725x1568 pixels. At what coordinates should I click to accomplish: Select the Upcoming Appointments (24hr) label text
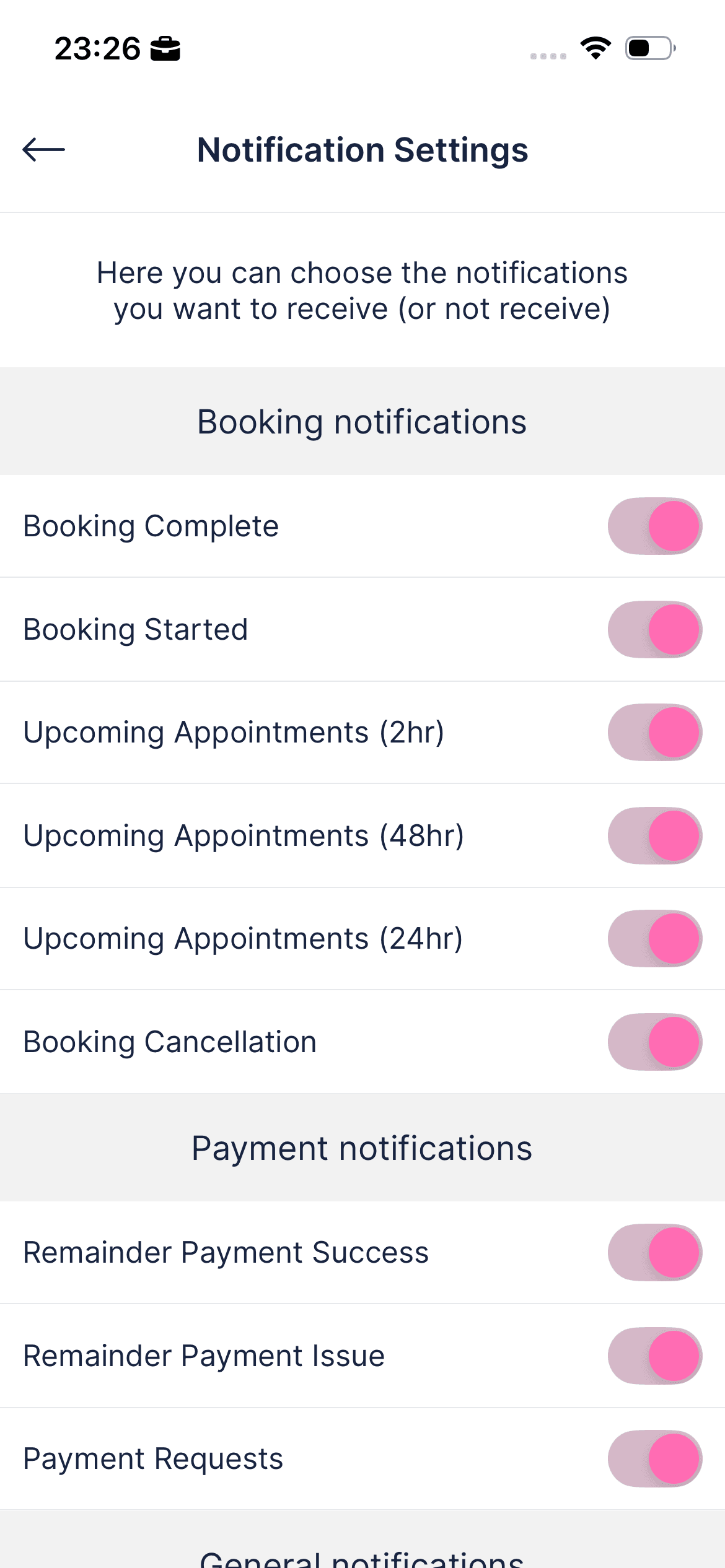point(243,938)
